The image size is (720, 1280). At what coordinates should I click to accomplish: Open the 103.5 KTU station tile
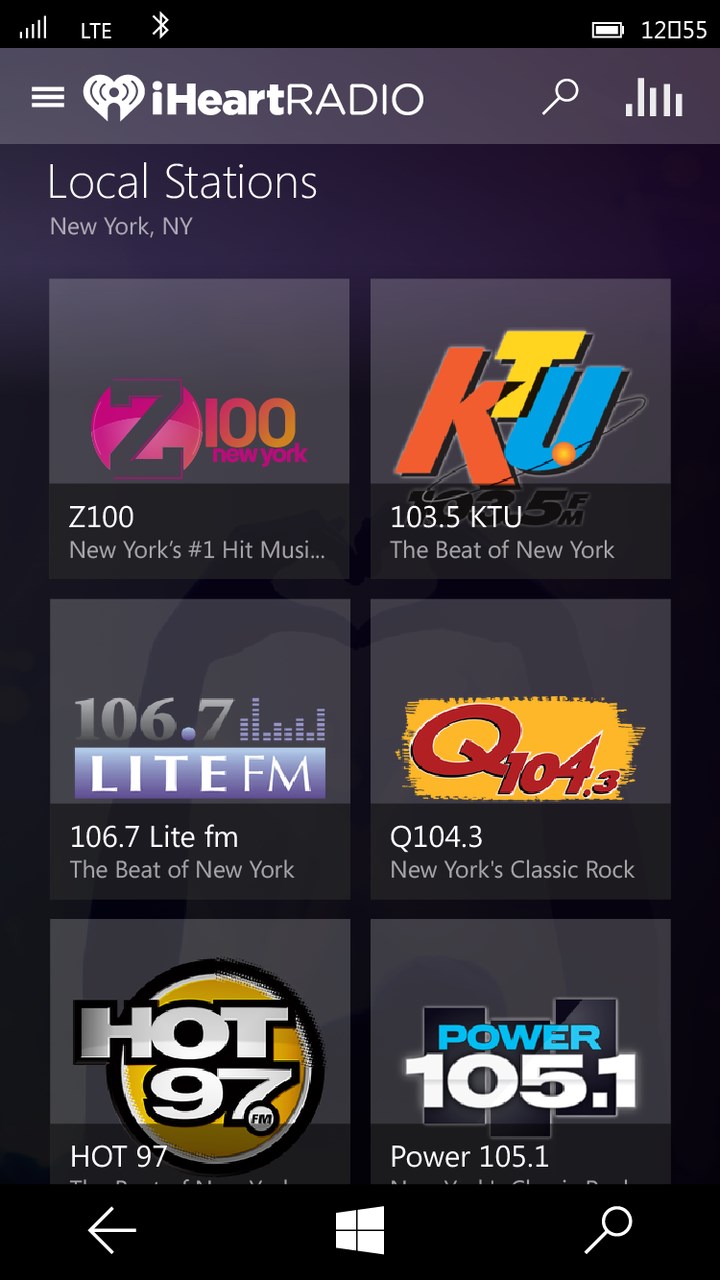tap(520, 428)
